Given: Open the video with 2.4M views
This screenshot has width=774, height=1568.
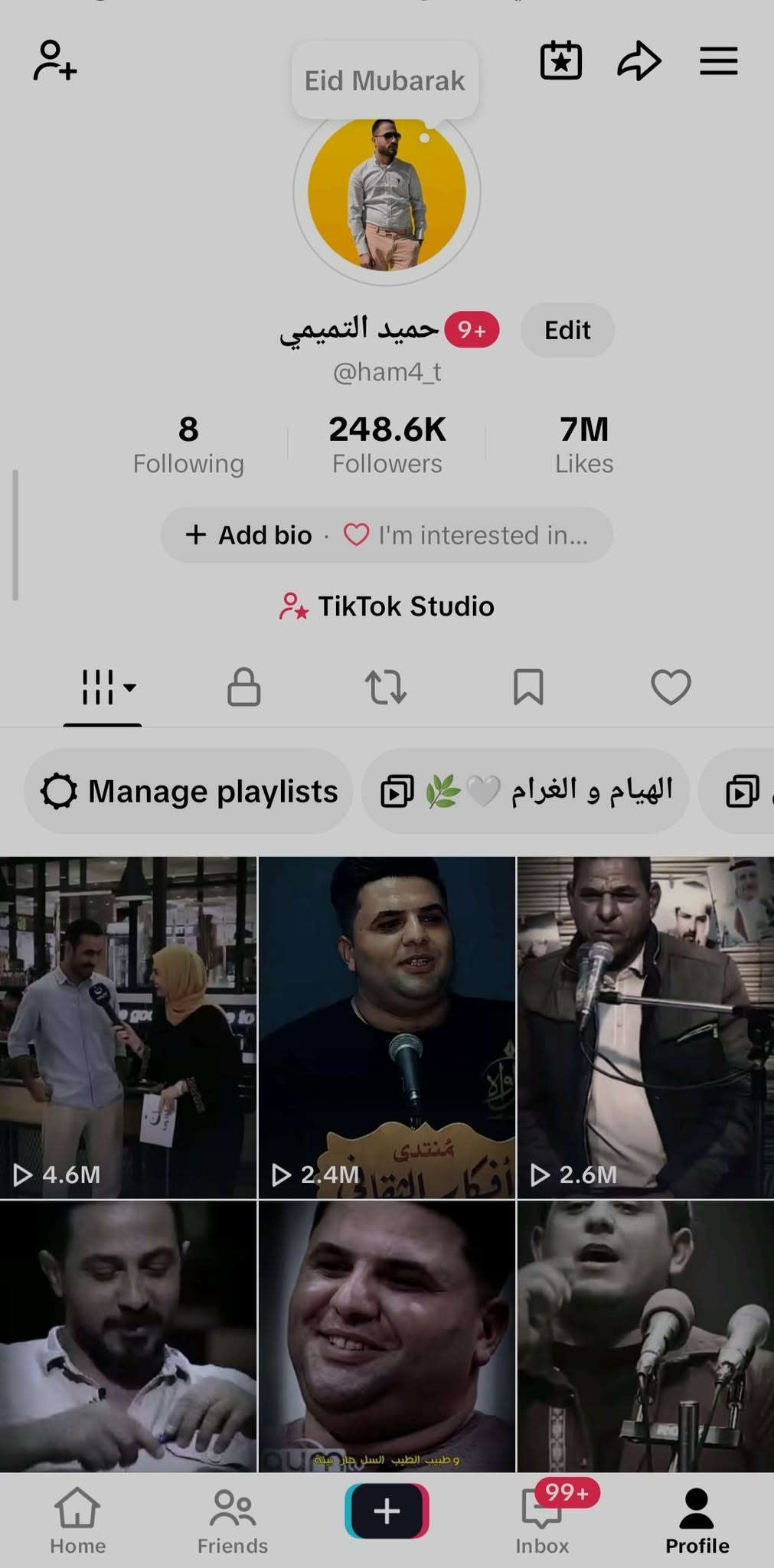Looking at the screenshot, I should (x=387, y=1026).
